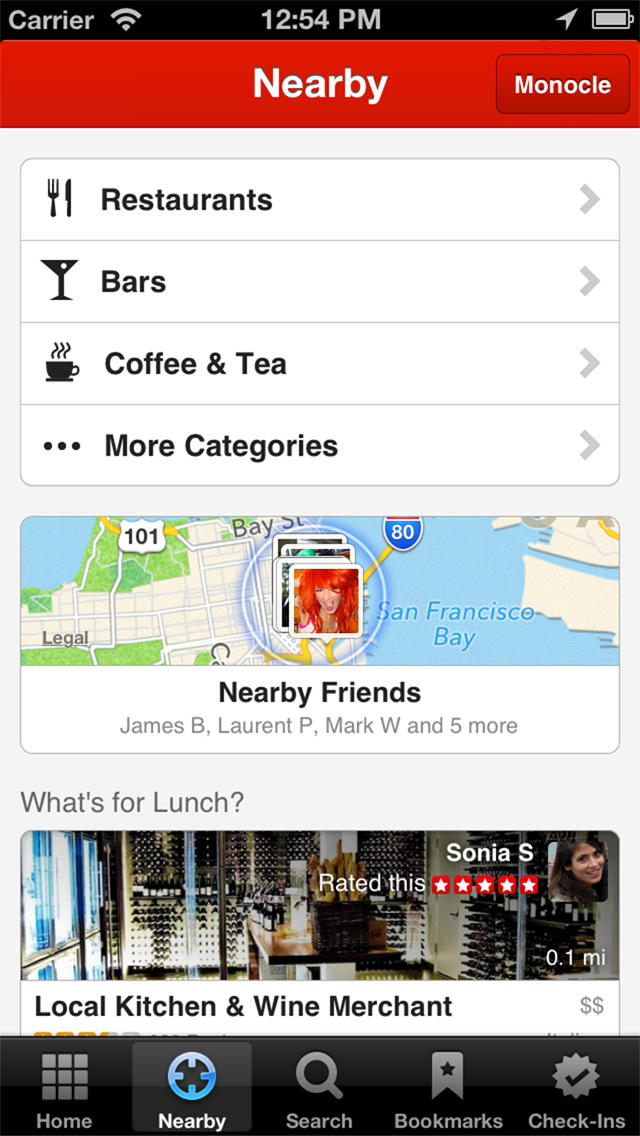Open the Nearby Friends map card
Image resolution: width=640 pixels, height=1136 pixels.
[320, 634]
